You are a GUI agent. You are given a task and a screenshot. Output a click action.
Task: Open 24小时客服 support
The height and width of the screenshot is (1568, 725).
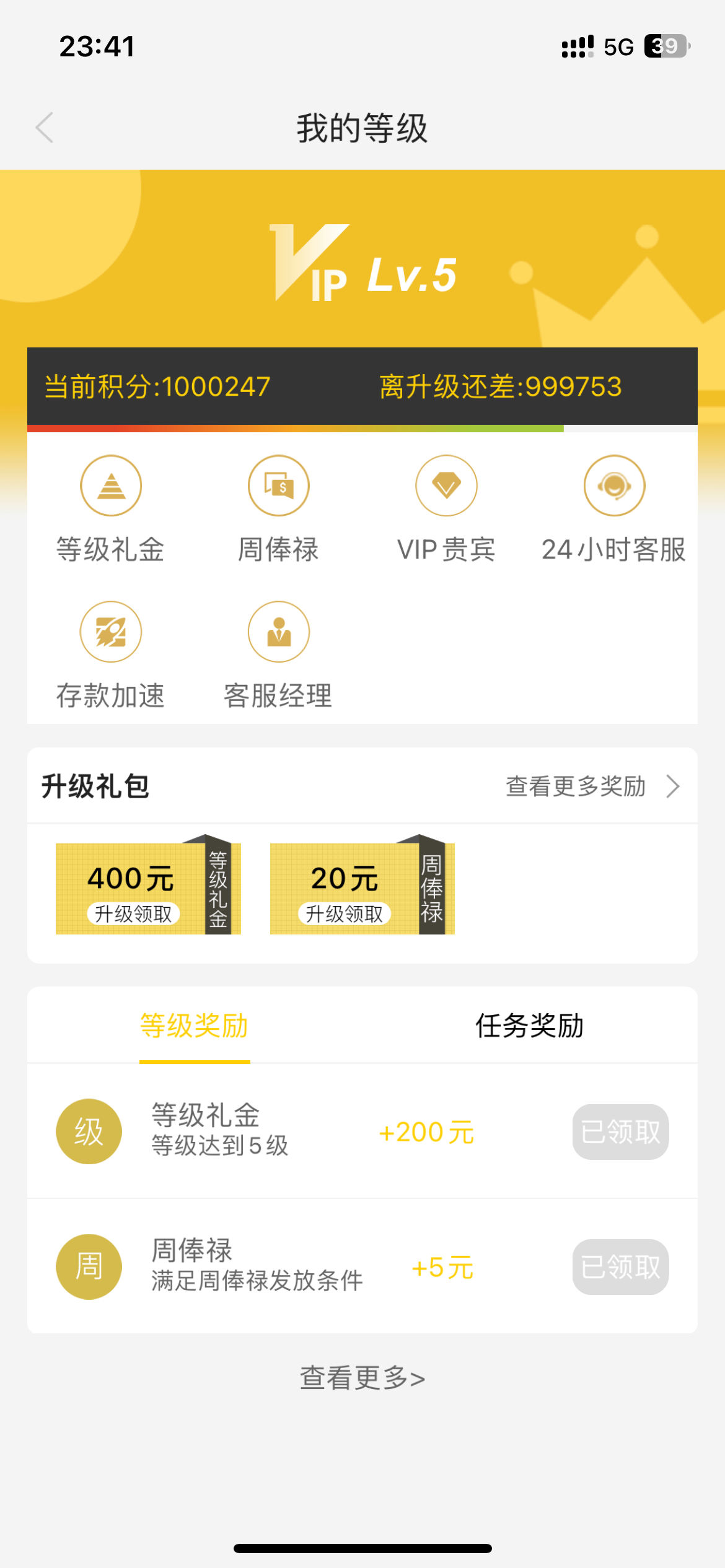tap(614, 486)
